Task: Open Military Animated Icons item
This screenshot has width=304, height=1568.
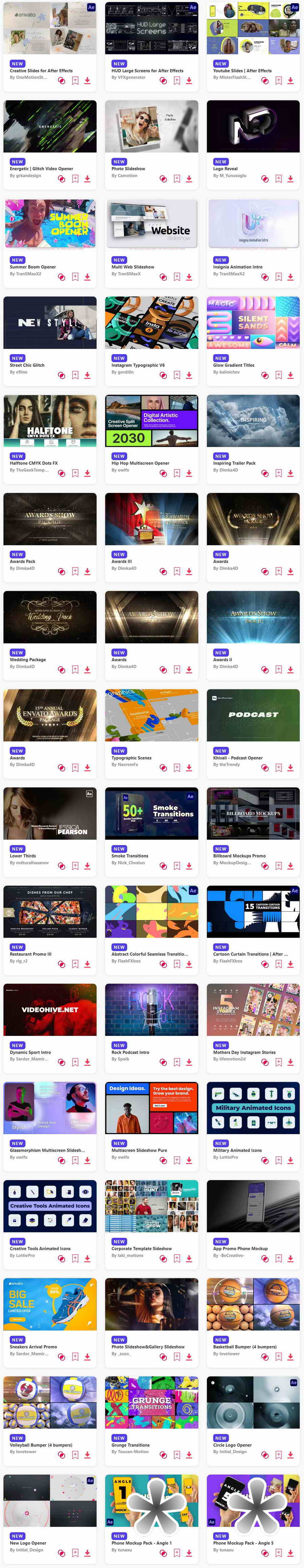Action: click(237, 1150)
